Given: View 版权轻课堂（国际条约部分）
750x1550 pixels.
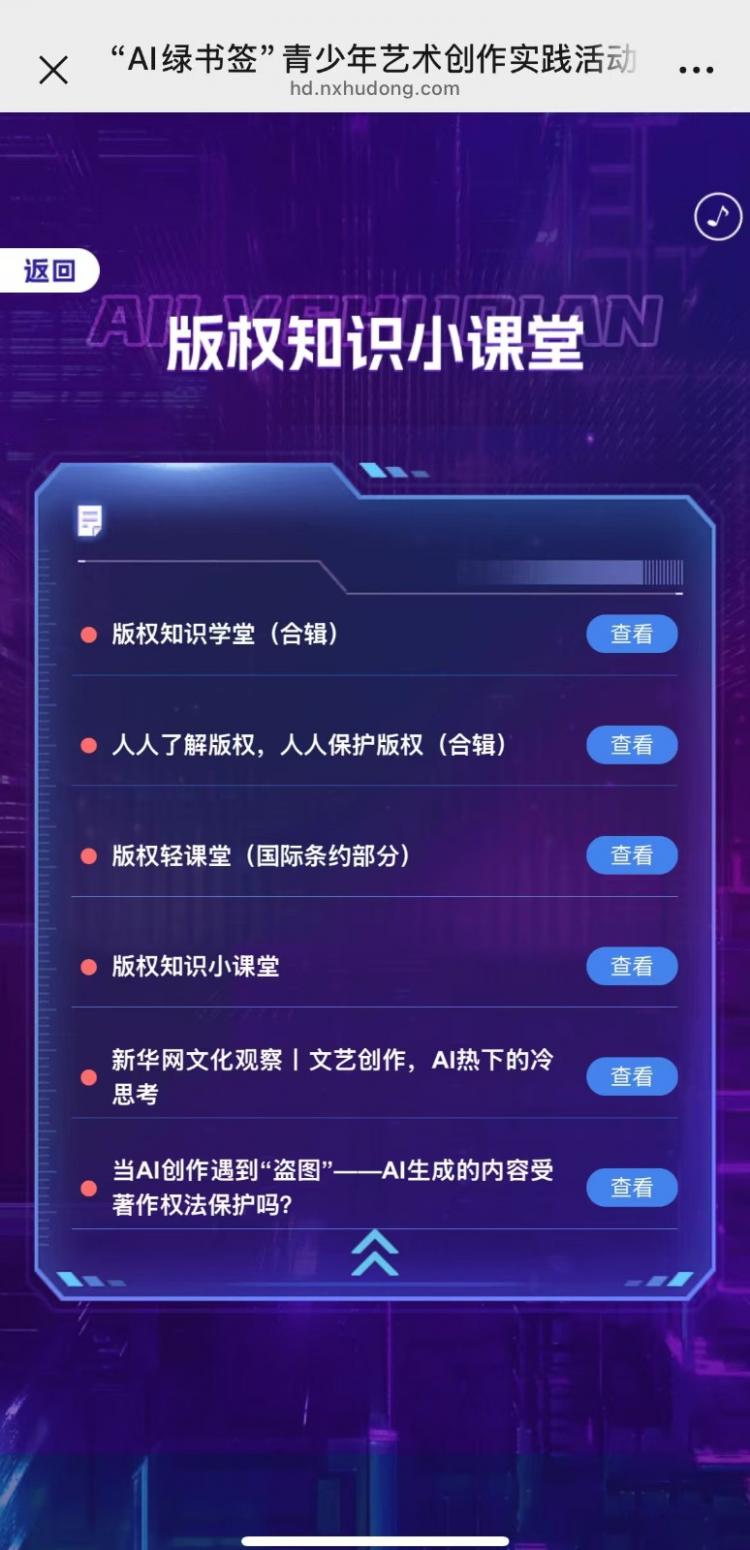Looking at the screenshot, I should (x=631, y=856).
